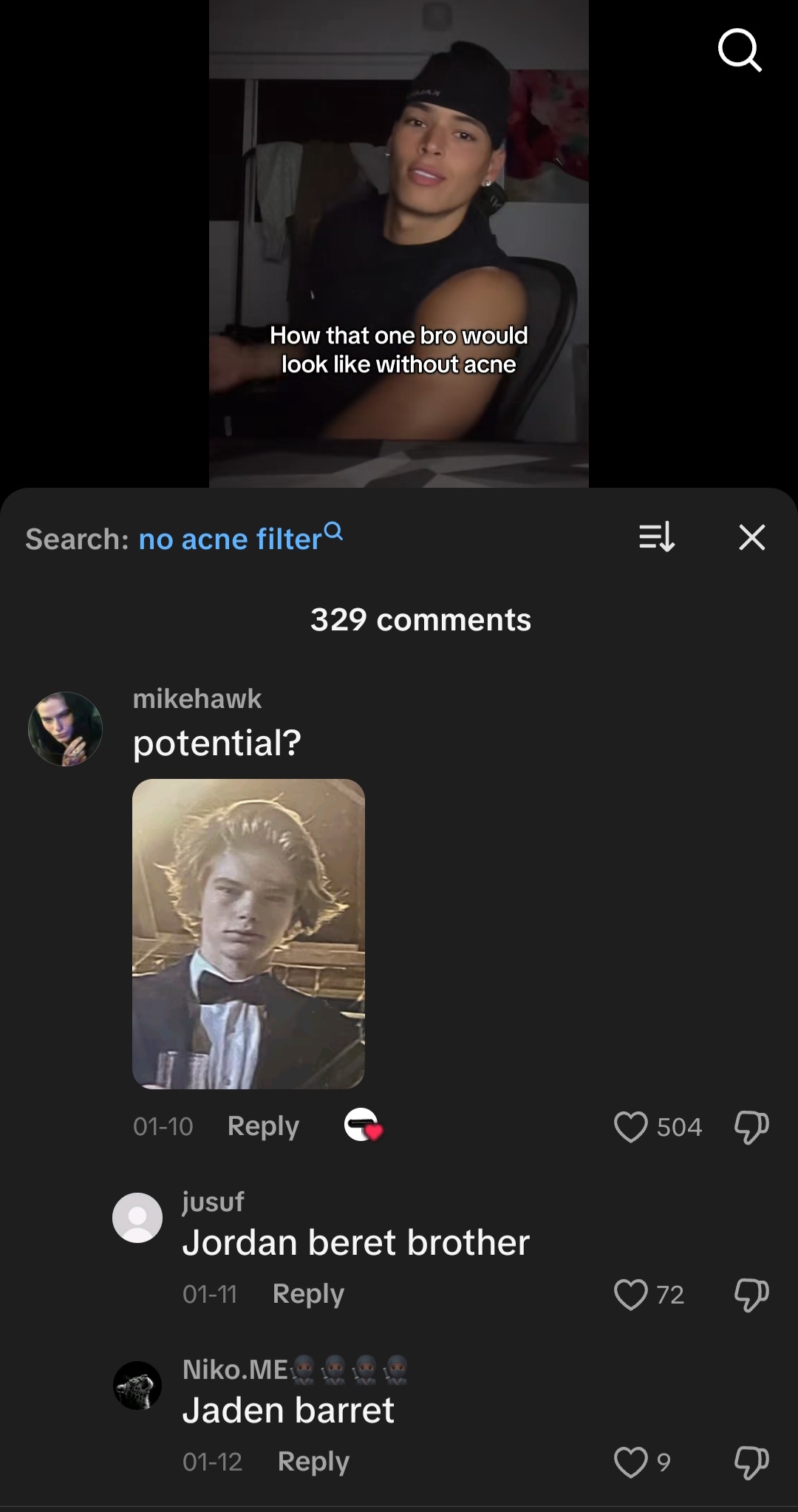Like the 'Jaden barret' comment
This screenshot has height=1512, width=798.
(x=630, y=1462)
